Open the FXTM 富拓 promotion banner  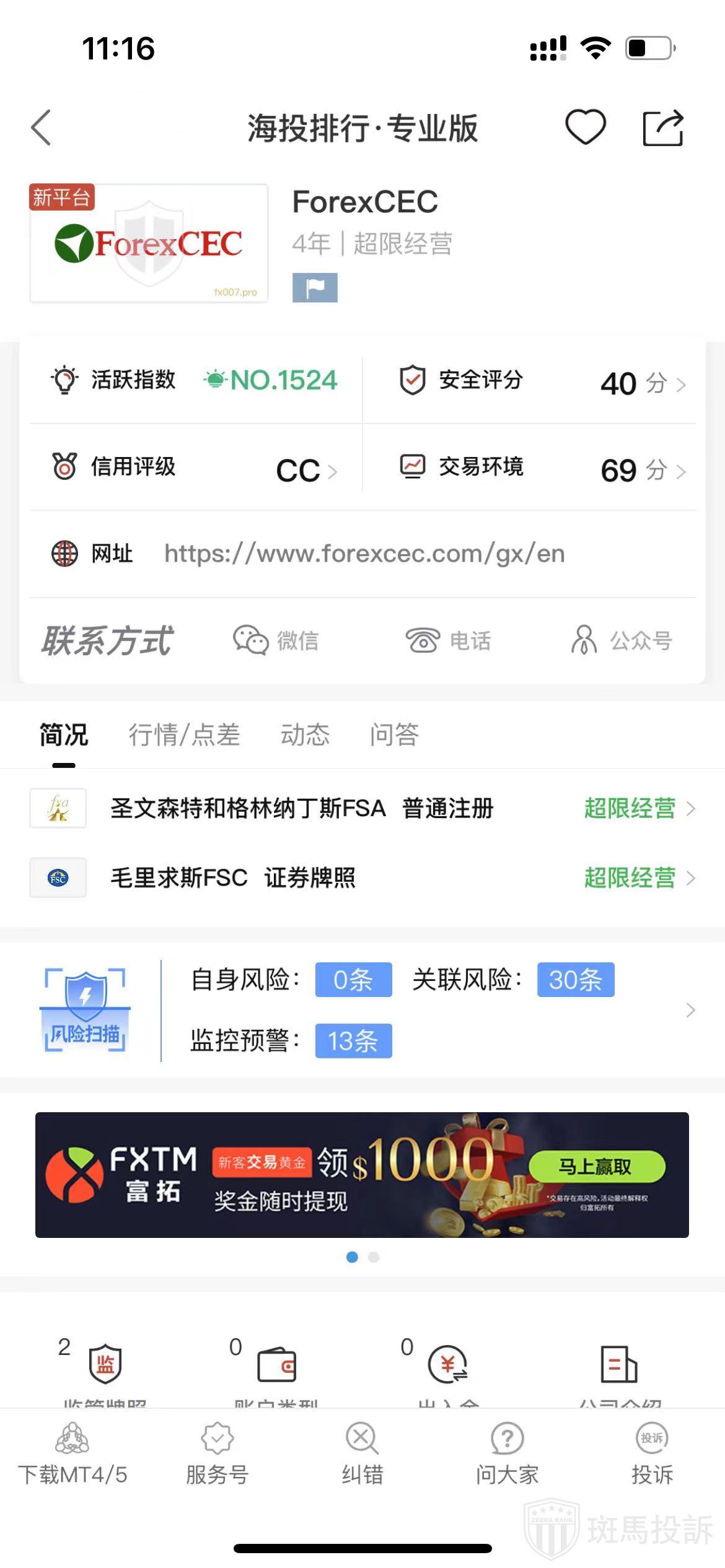tap(362, 1175)
